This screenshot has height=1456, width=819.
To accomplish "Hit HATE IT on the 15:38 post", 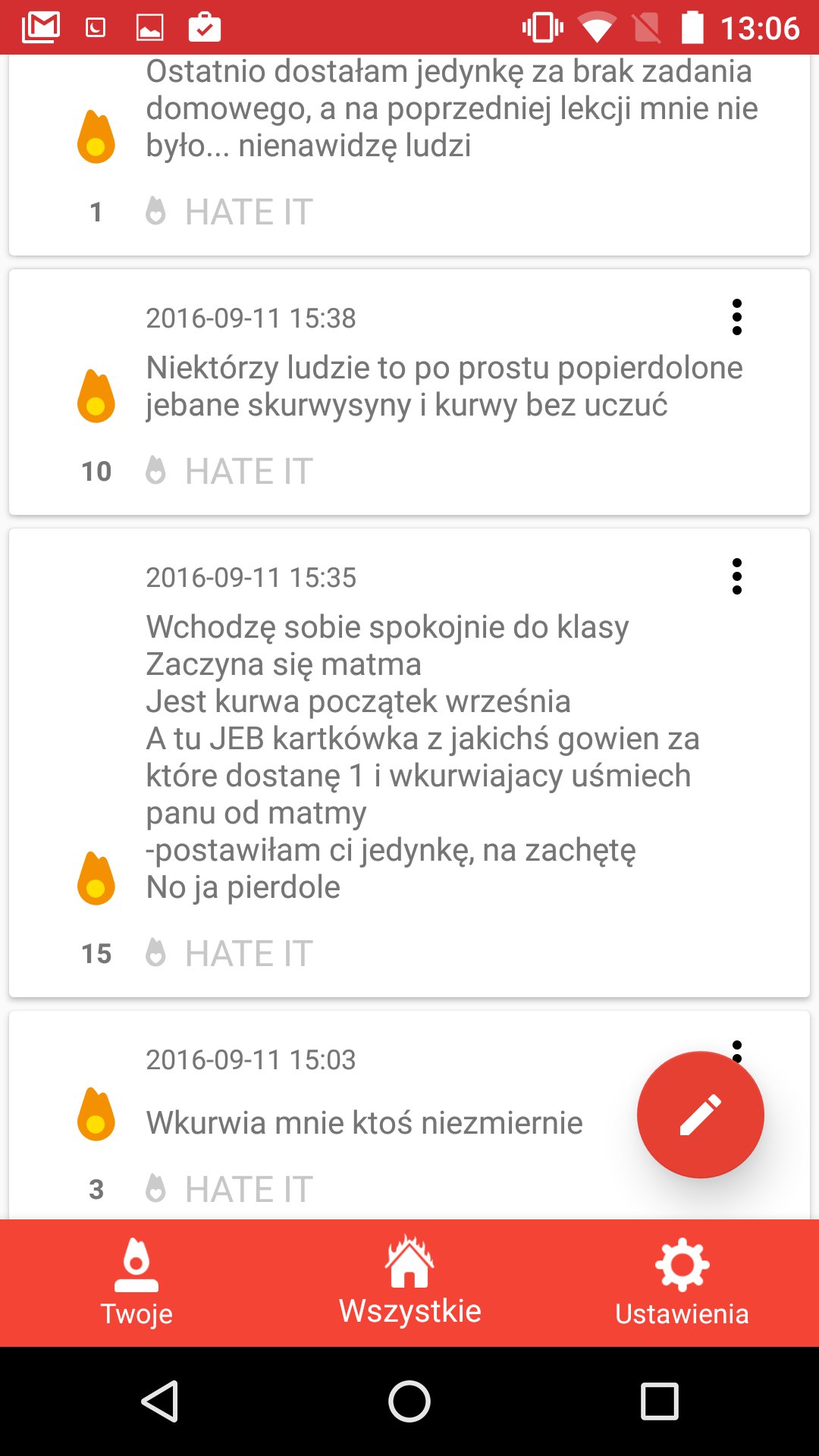I will tap(230, 471).
